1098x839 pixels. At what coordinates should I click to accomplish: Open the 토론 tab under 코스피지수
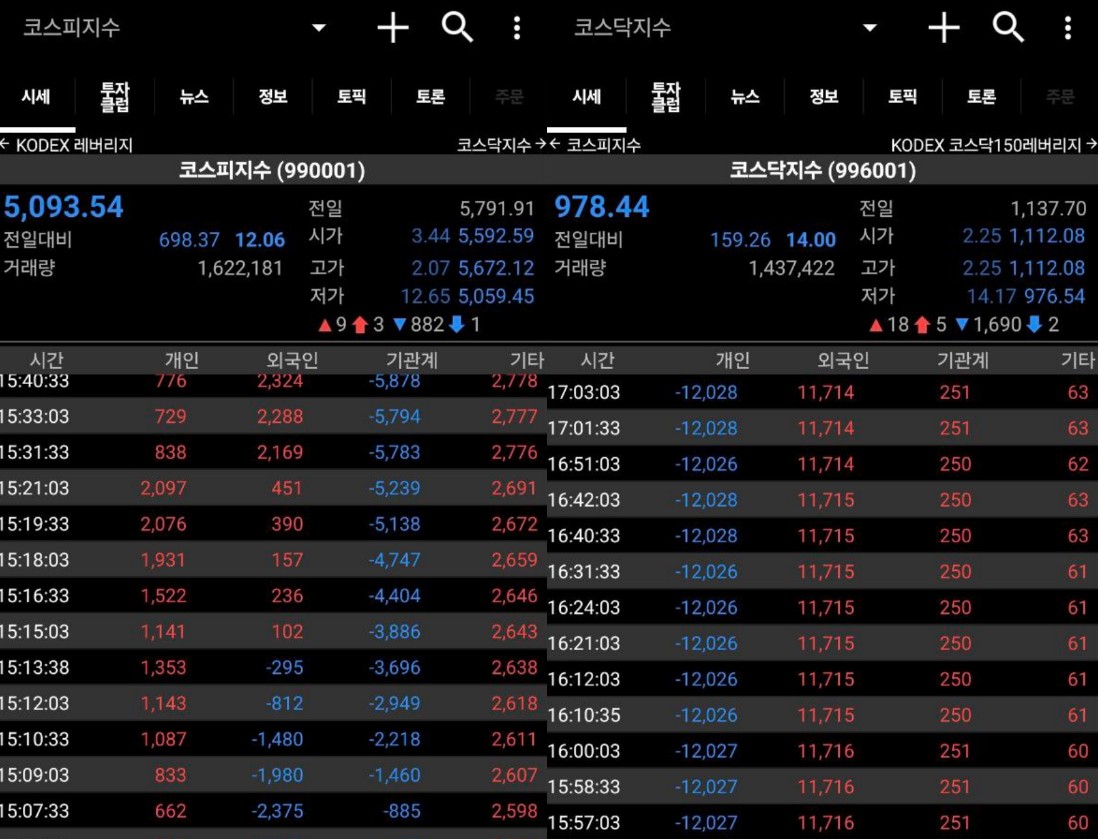[x=430, y=97]
